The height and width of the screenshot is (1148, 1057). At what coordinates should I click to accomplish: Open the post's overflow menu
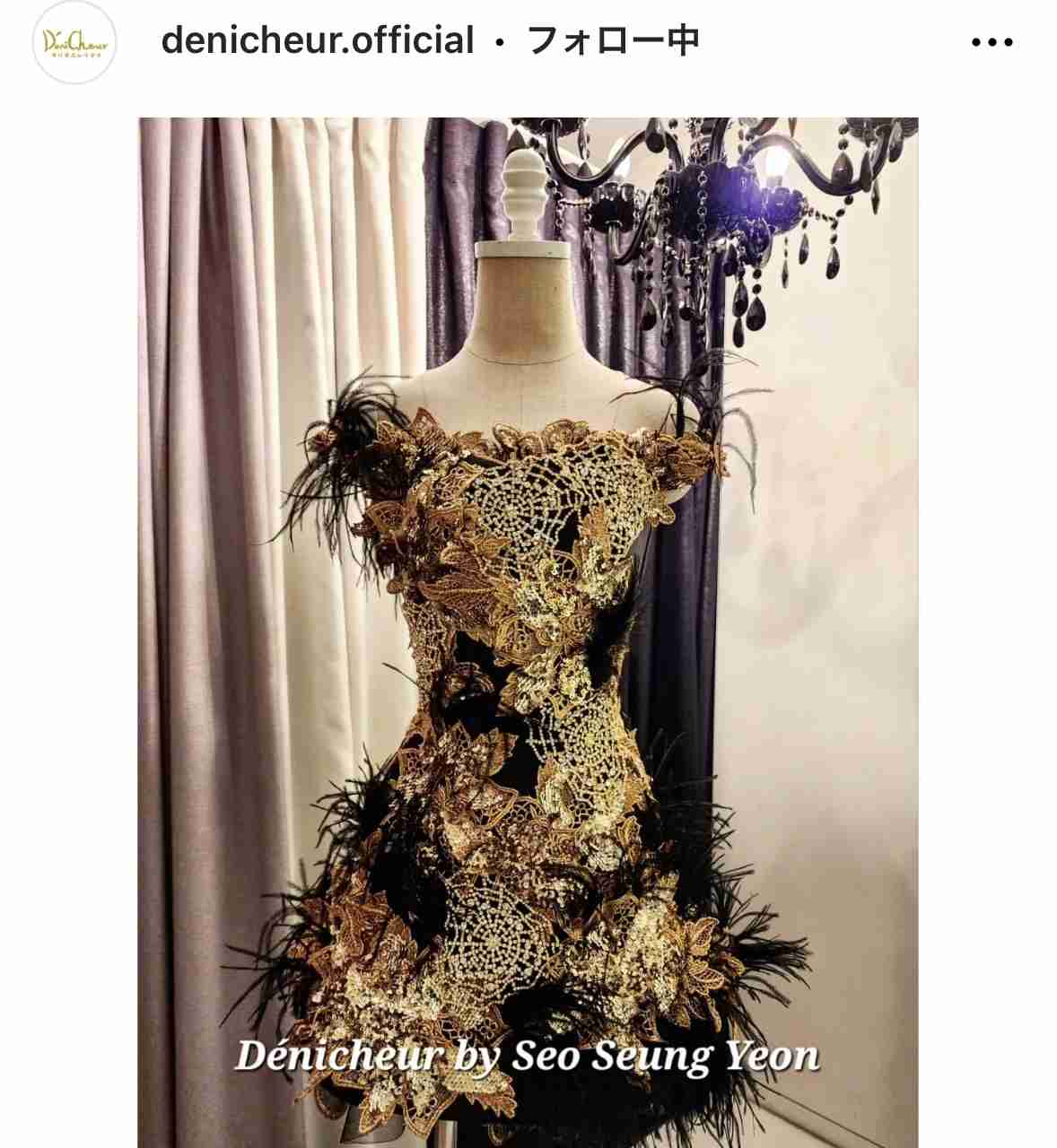pyautogui.click(x=992, y=42)
